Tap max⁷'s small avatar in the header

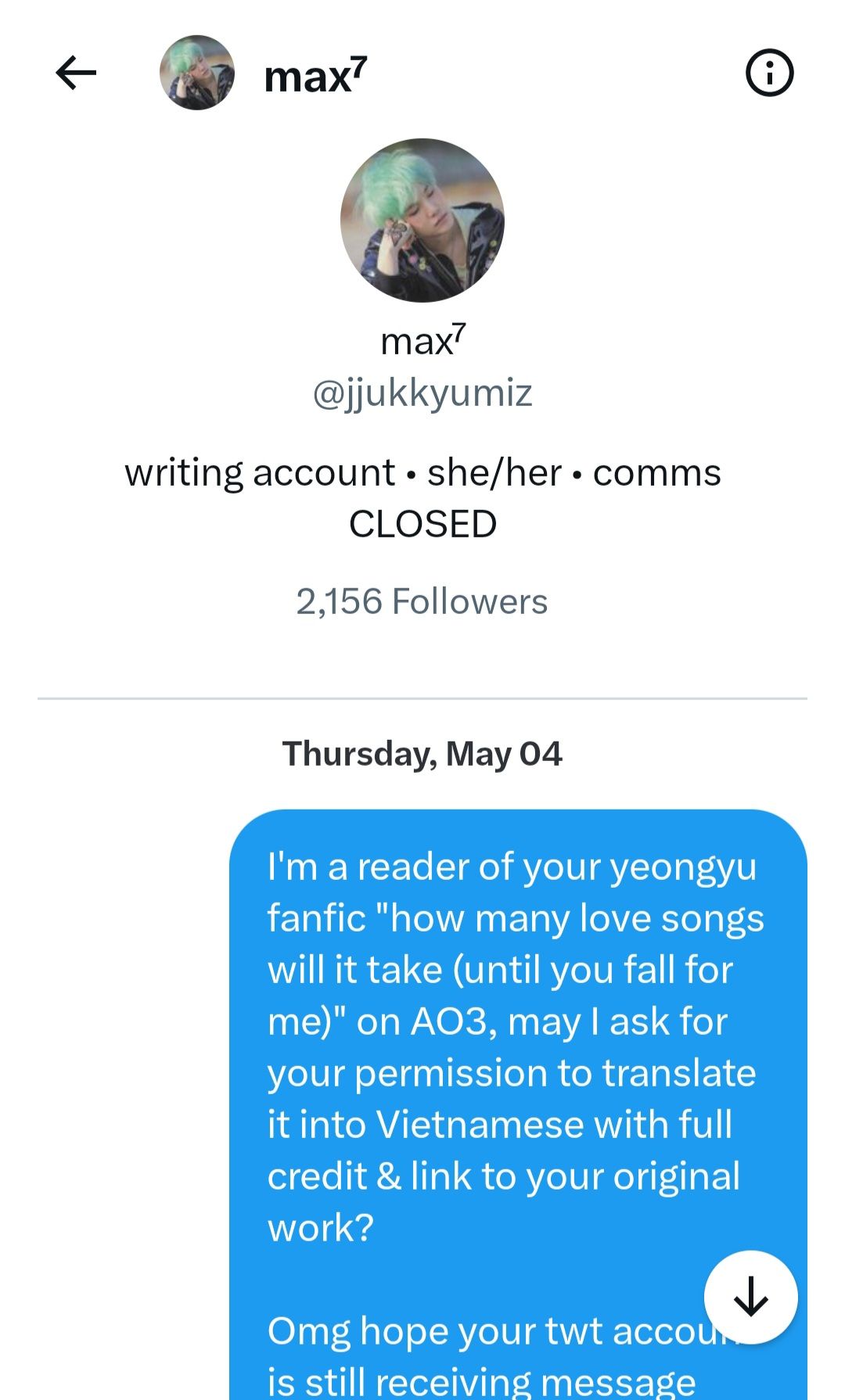(197, 73)
